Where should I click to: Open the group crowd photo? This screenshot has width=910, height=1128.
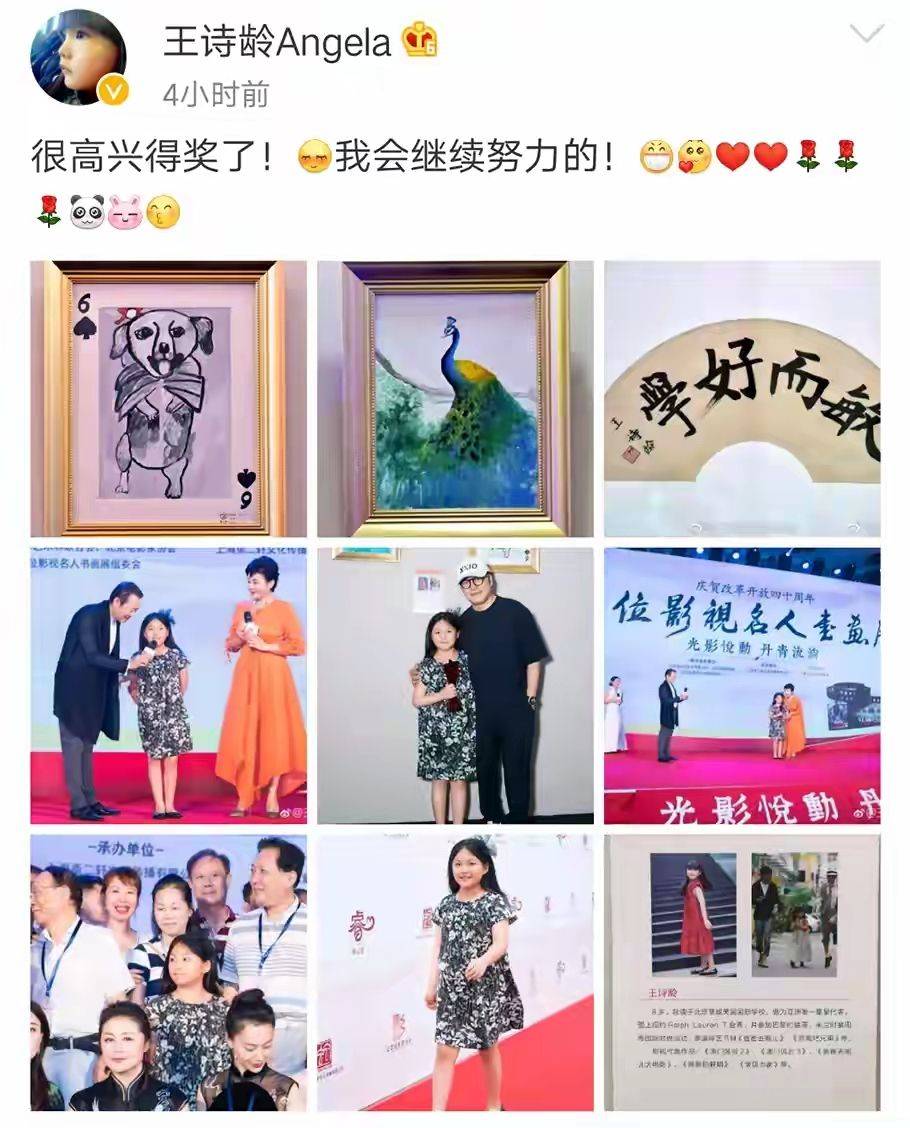click(x=168, y=972)
